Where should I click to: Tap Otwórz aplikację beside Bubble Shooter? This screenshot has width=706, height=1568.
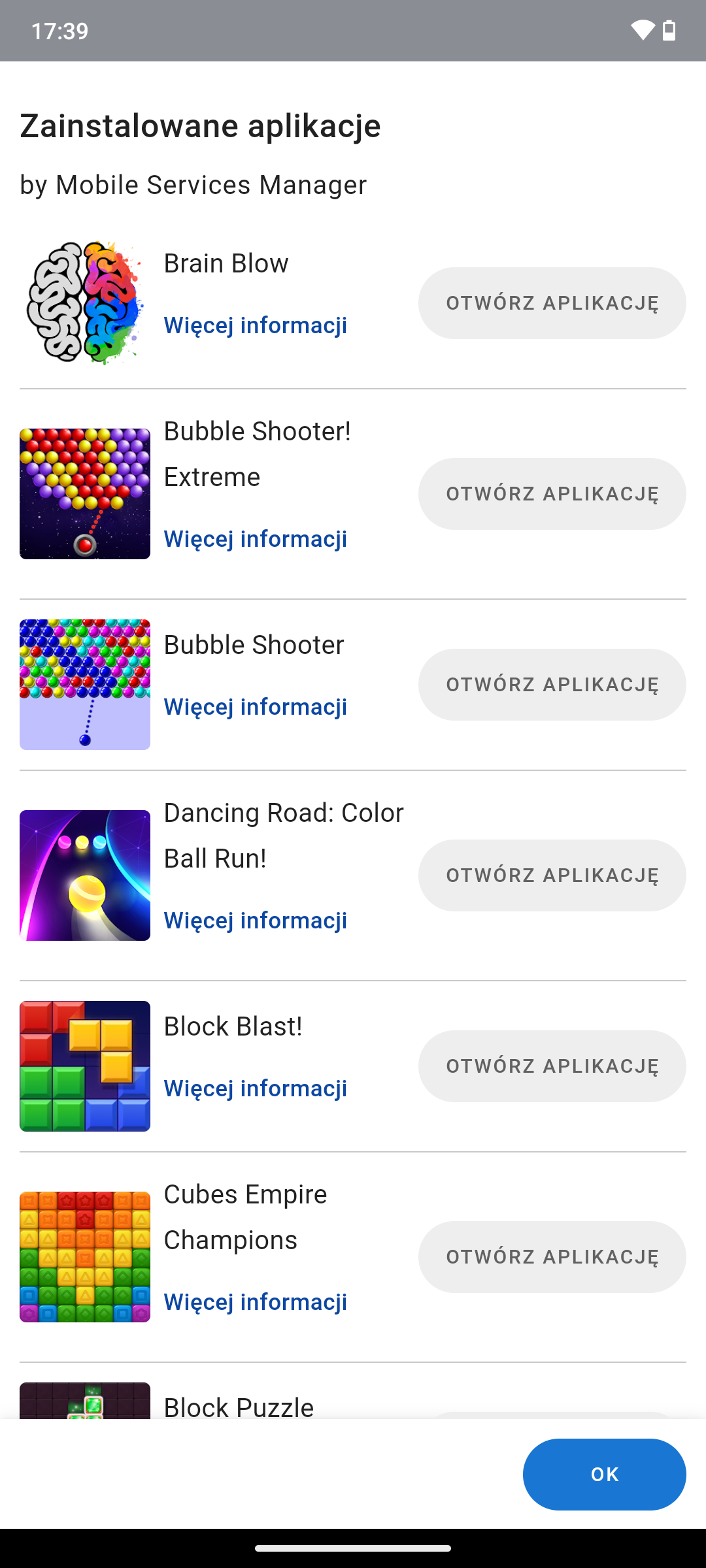pyautogui.click(x=552, y=685)
